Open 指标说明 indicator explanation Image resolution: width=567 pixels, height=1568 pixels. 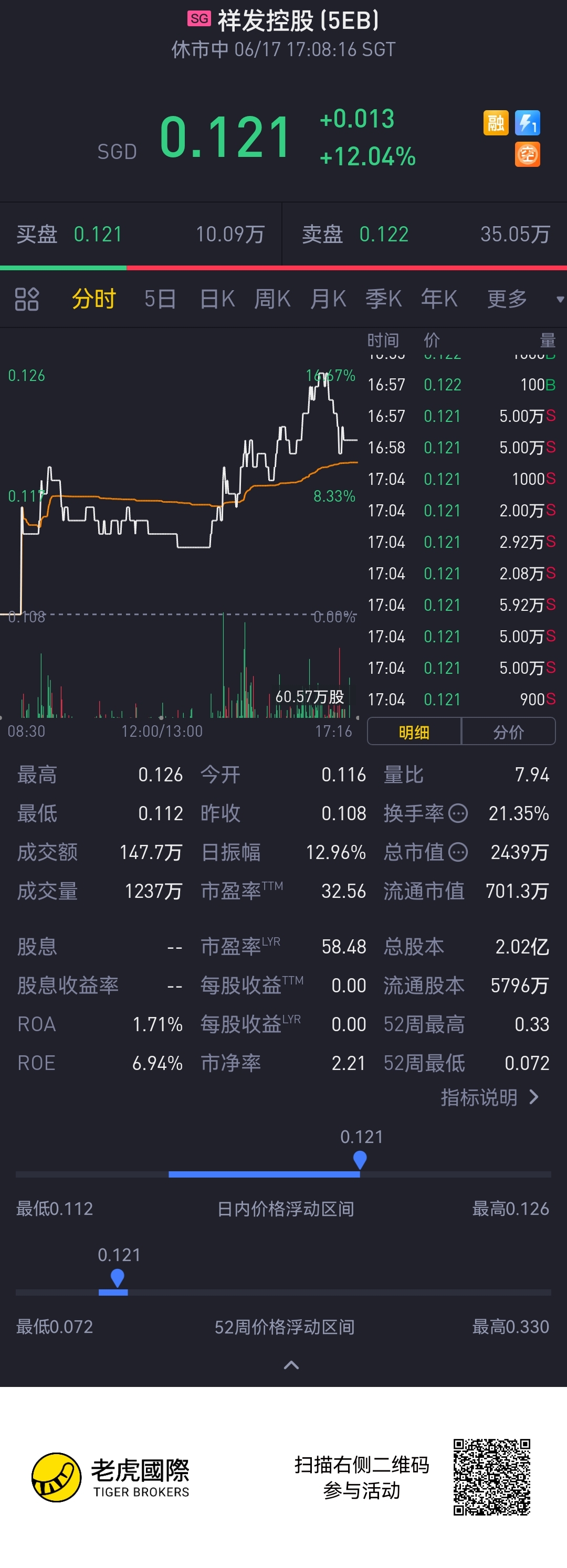click(490, 1097)
